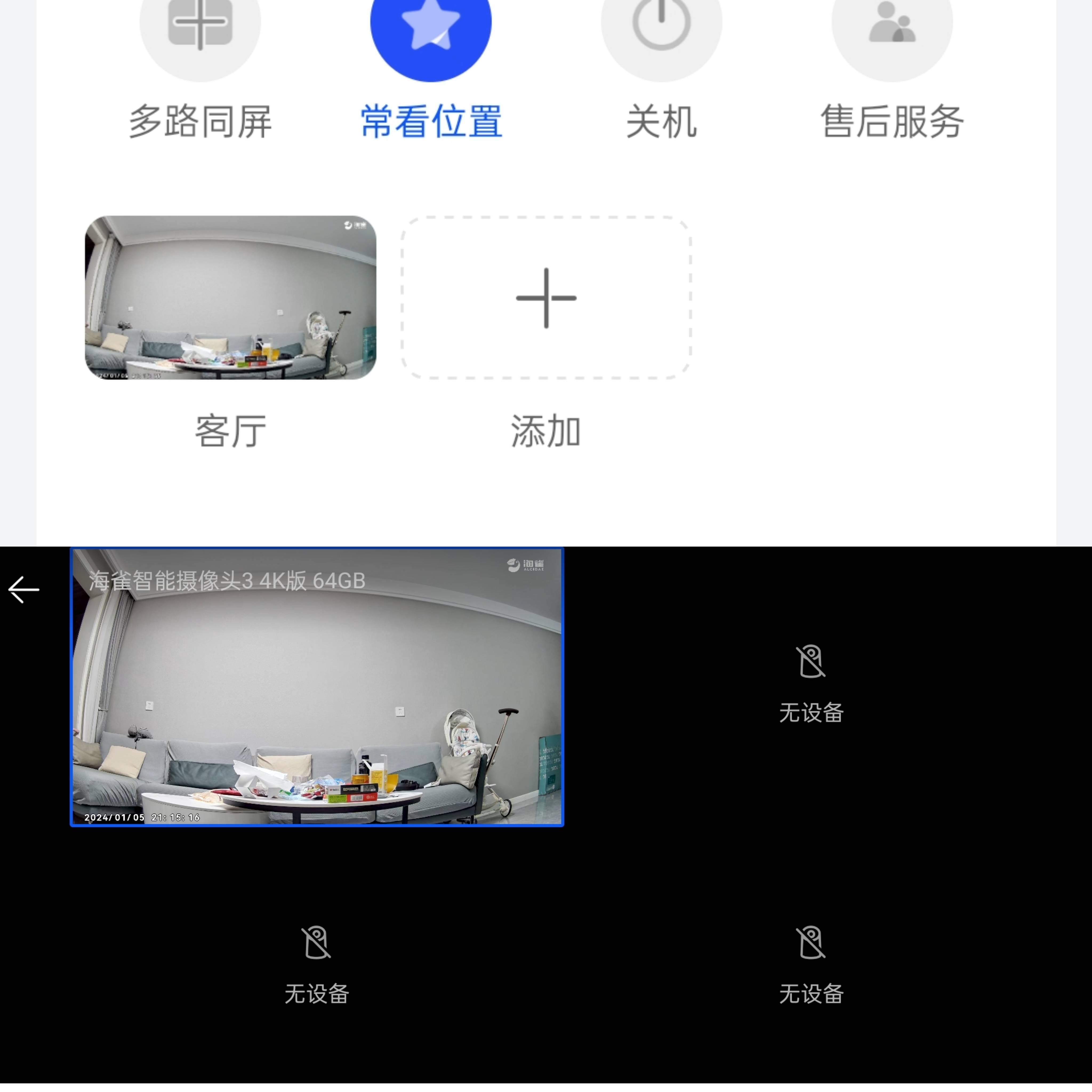The width and height of the screenshot is (1092, 1092).
Task: Go to the saved 客厅 position
Action: (231, 298)
